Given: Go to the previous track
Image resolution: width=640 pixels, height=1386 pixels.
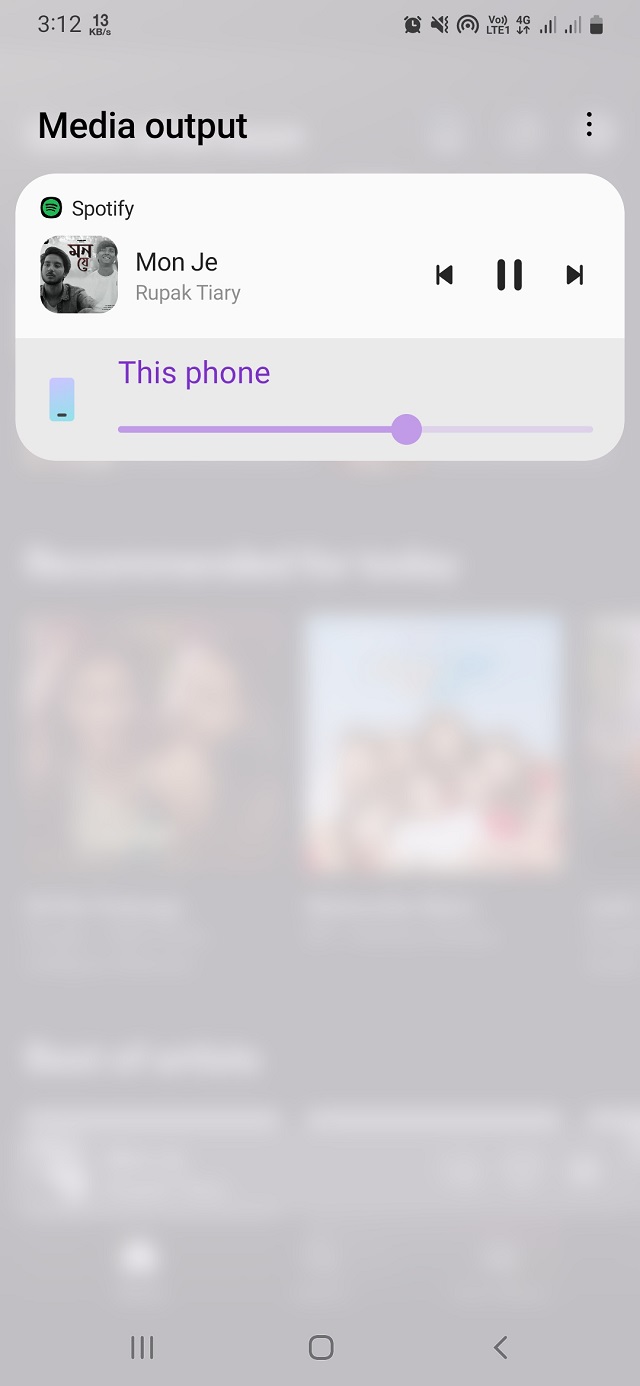Looking at the screenshot, I should pos(444,275).
